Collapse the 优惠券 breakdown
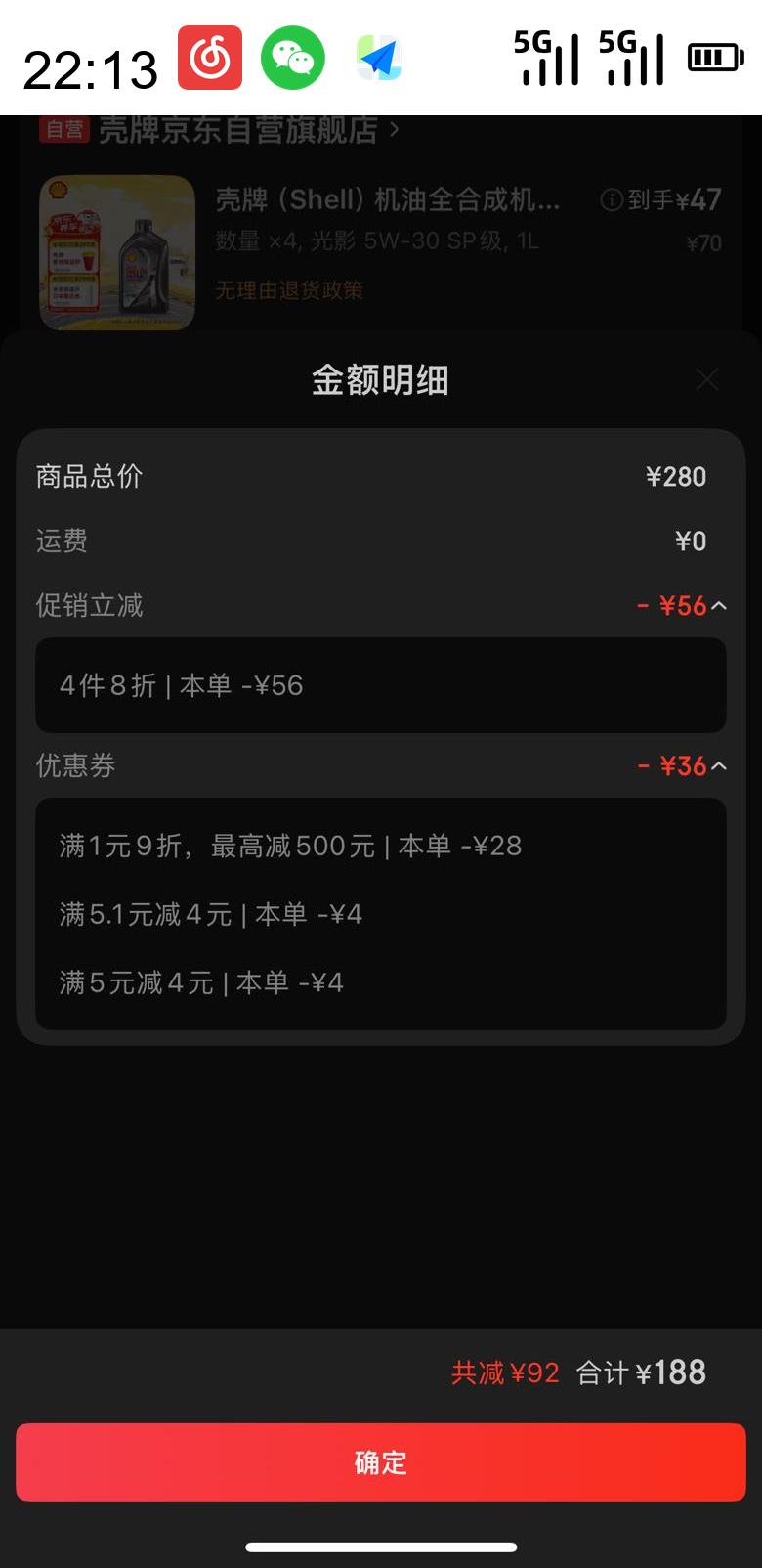The image size is (762, 1568). tap(719, 766)
